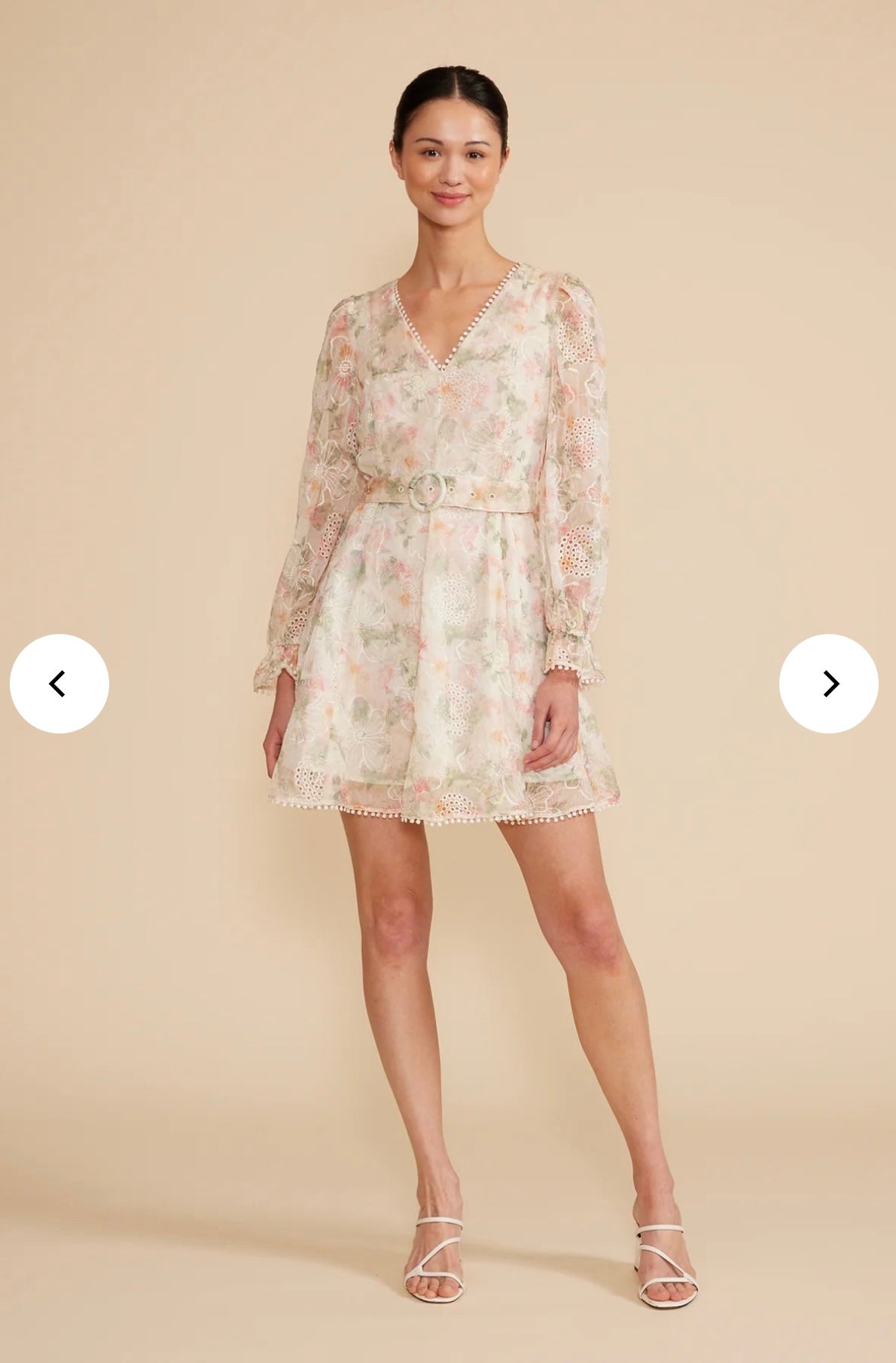Image resolution: width=896 pixels, height=1363 pixels.
Task: Show the next product photo
Action: (x=828, y=684)
